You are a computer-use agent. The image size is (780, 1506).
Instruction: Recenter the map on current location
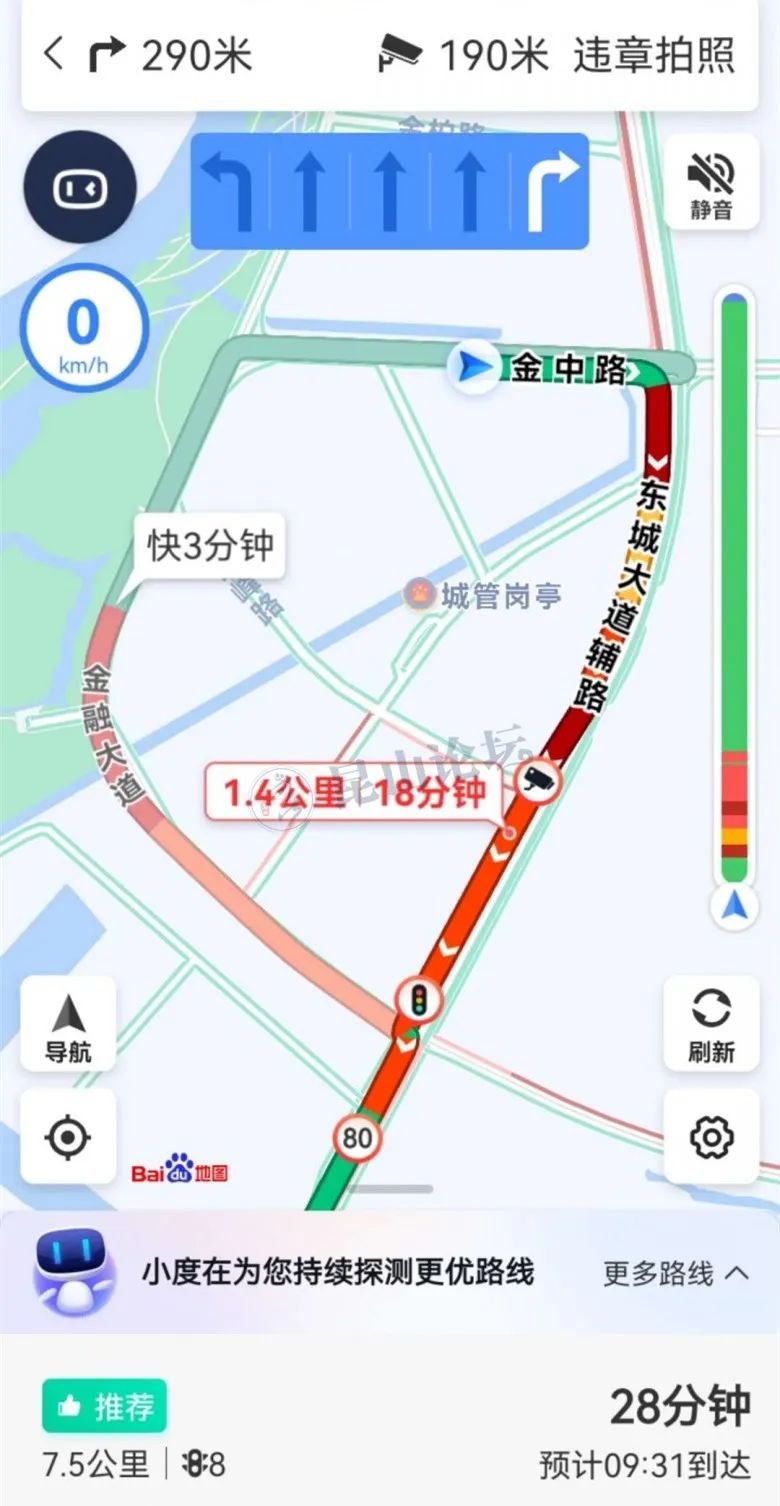pos(68,1137)
